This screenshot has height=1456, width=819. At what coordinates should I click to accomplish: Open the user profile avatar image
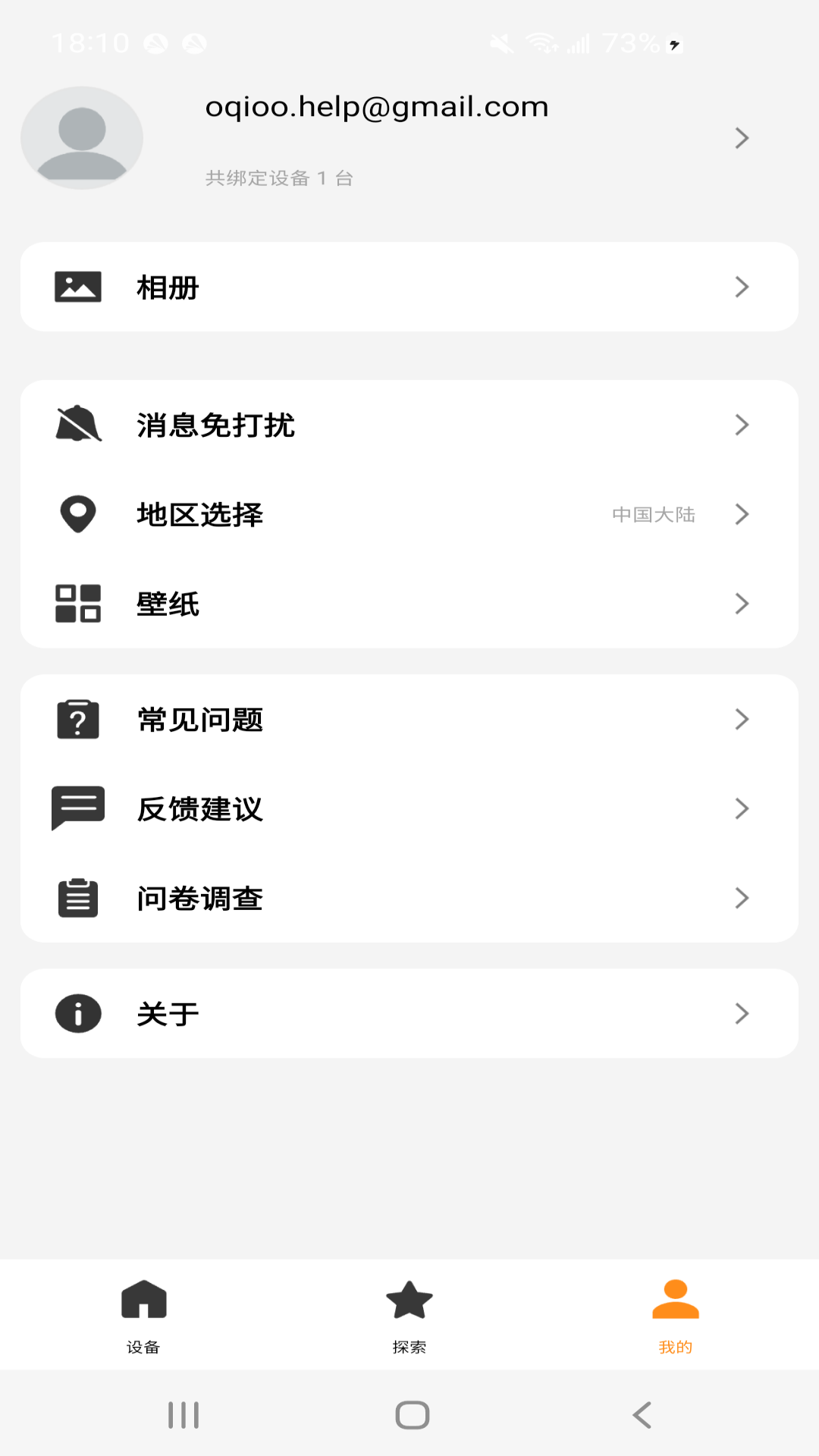(x=81, y=137)
